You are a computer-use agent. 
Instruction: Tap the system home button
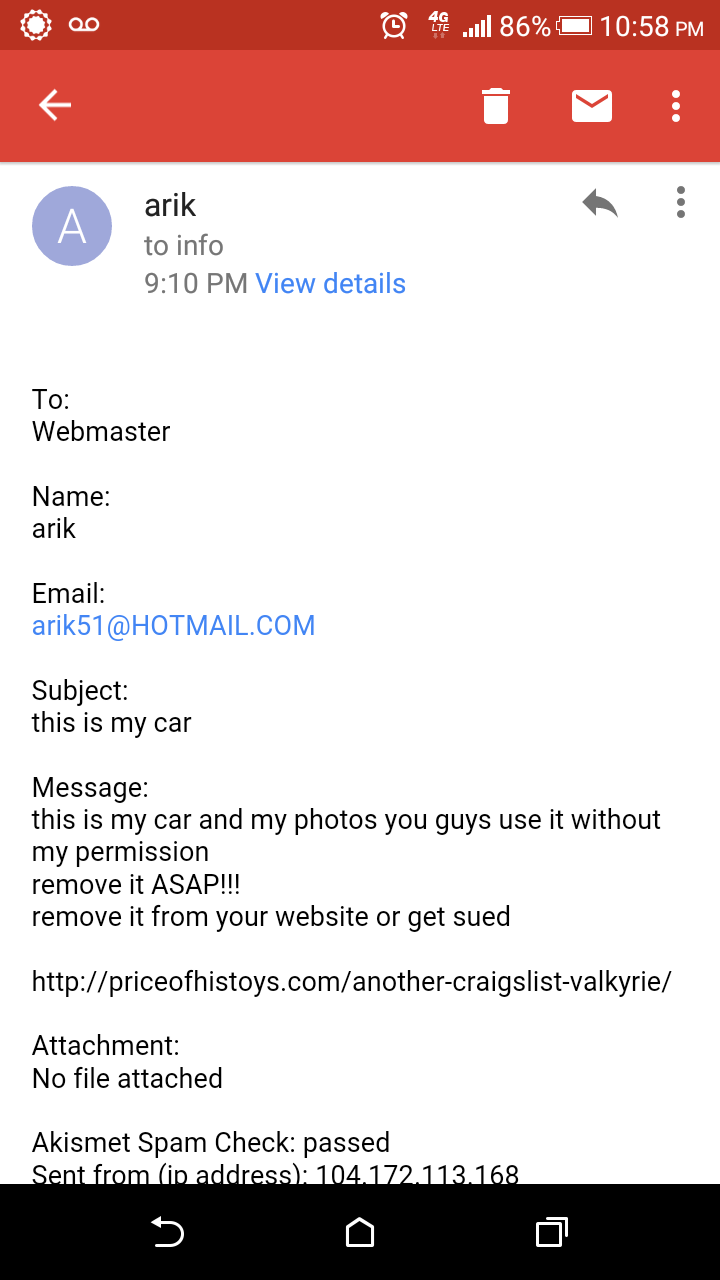tap(360, 1233)
